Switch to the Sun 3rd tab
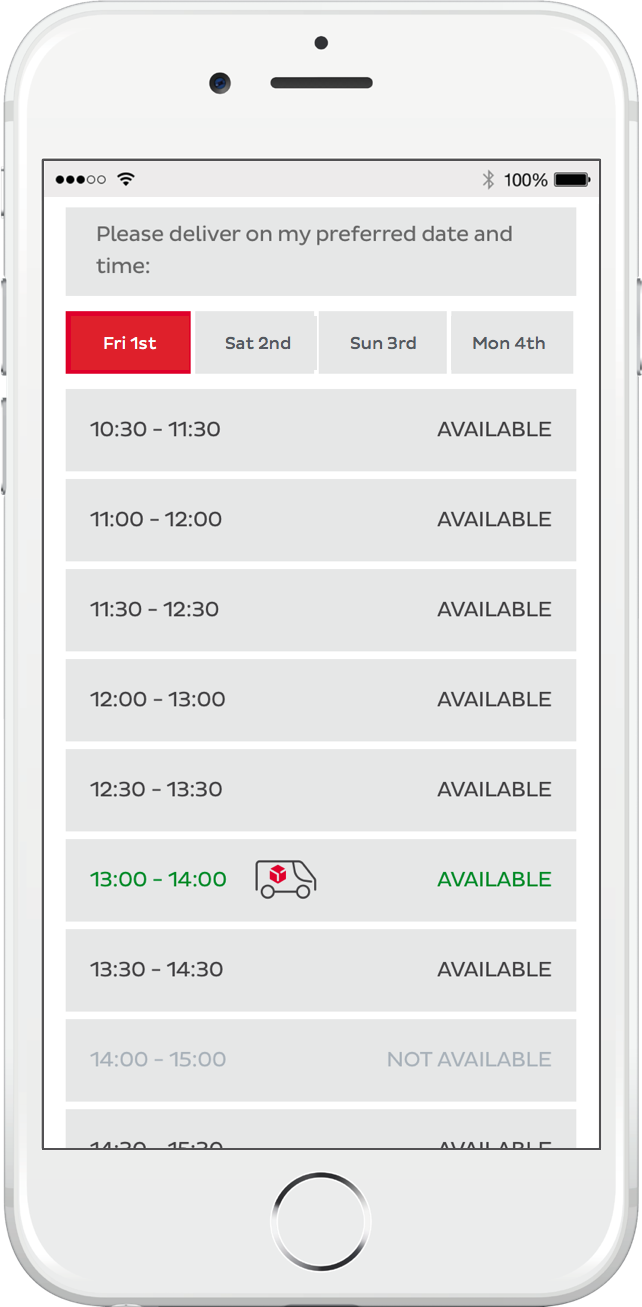 [382, 343]
